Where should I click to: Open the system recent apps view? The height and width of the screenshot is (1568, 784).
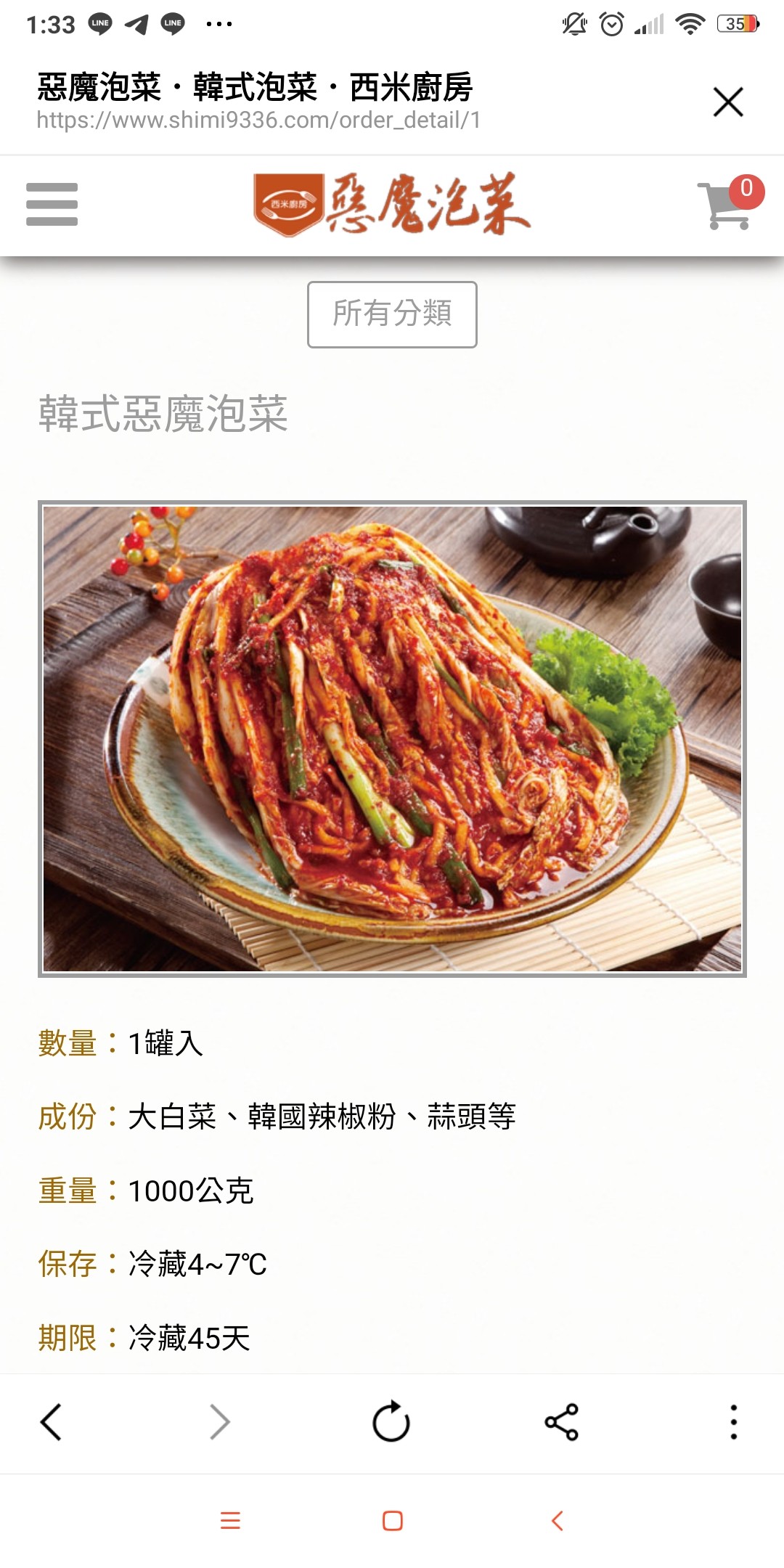tap(230, 1521)
